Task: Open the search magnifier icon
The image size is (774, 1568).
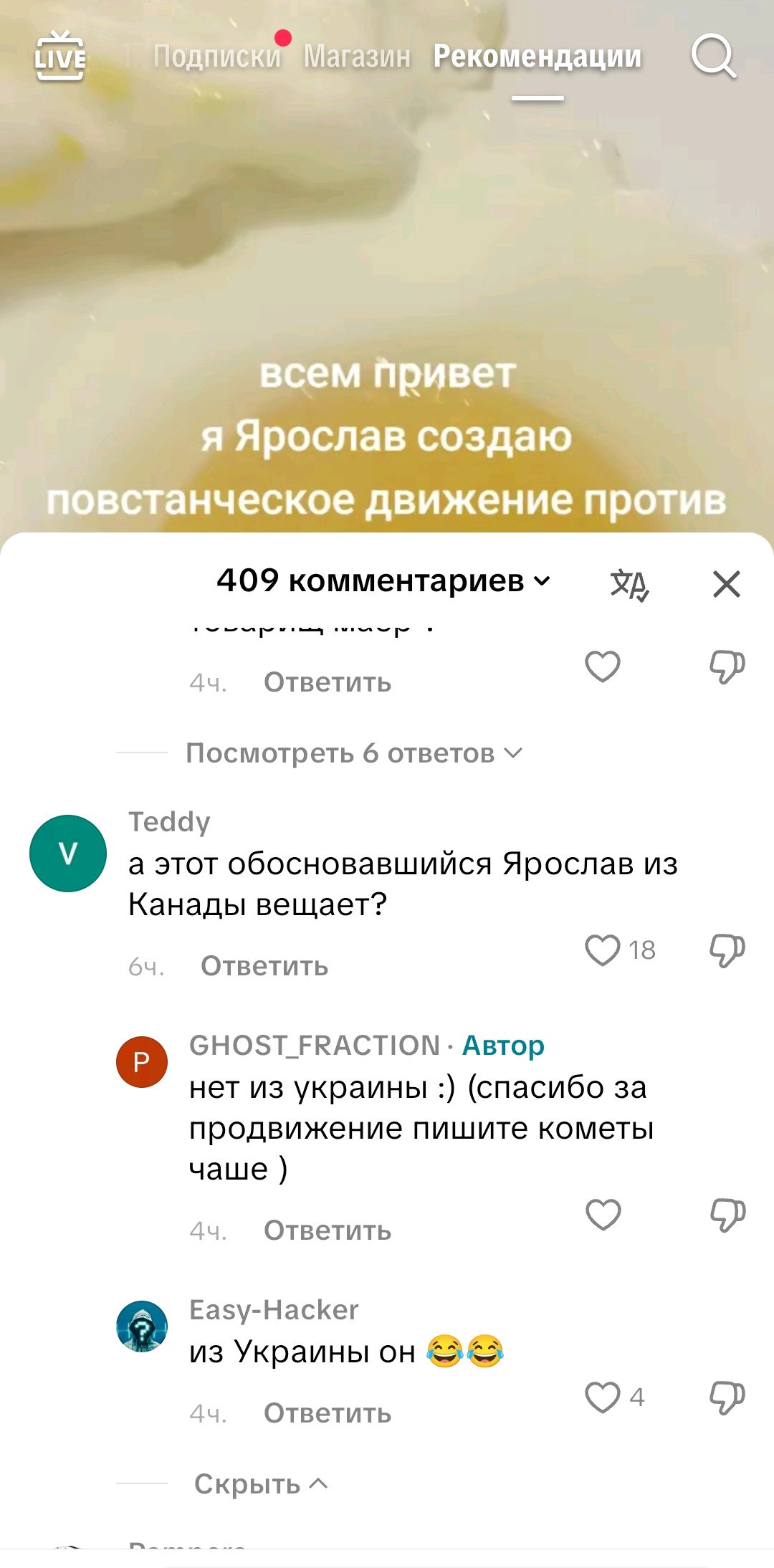Action: pos(713,56)
